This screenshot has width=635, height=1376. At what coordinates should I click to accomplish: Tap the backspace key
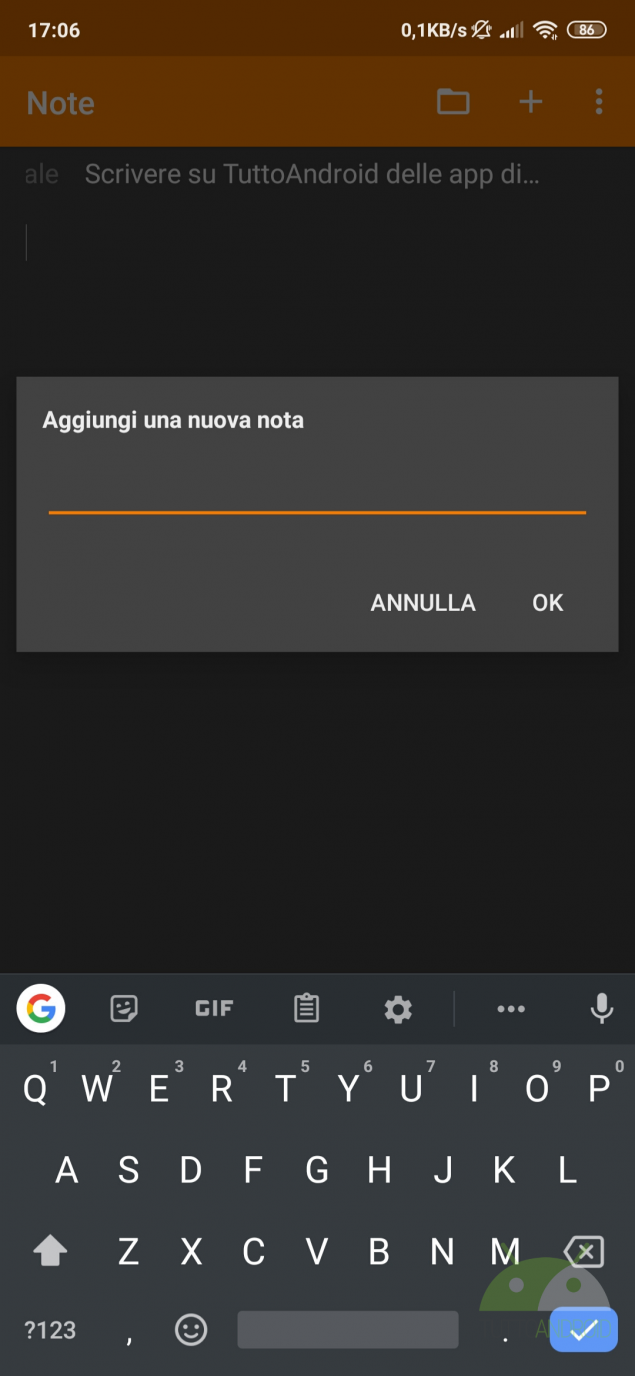(x=584, y=1251)
